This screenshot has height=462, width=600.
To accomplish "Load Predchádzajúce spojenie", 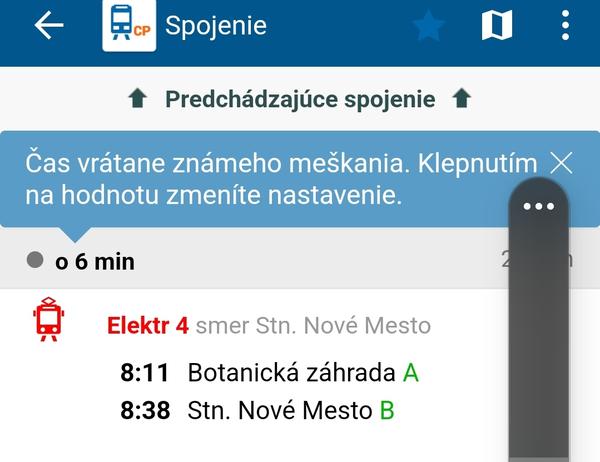I will click(x=299, y=99).
